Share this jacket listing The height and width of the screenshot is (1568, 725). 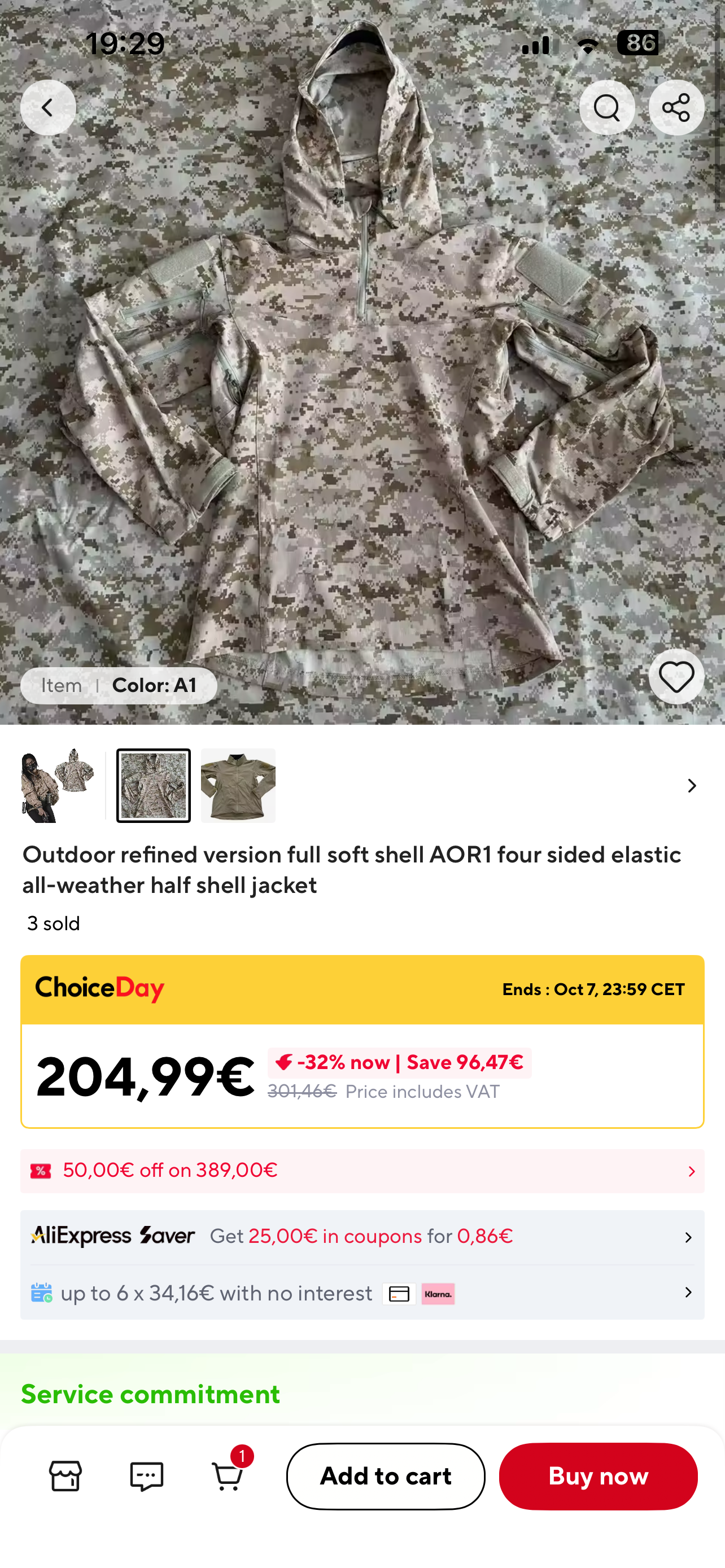tap(676, 108)
